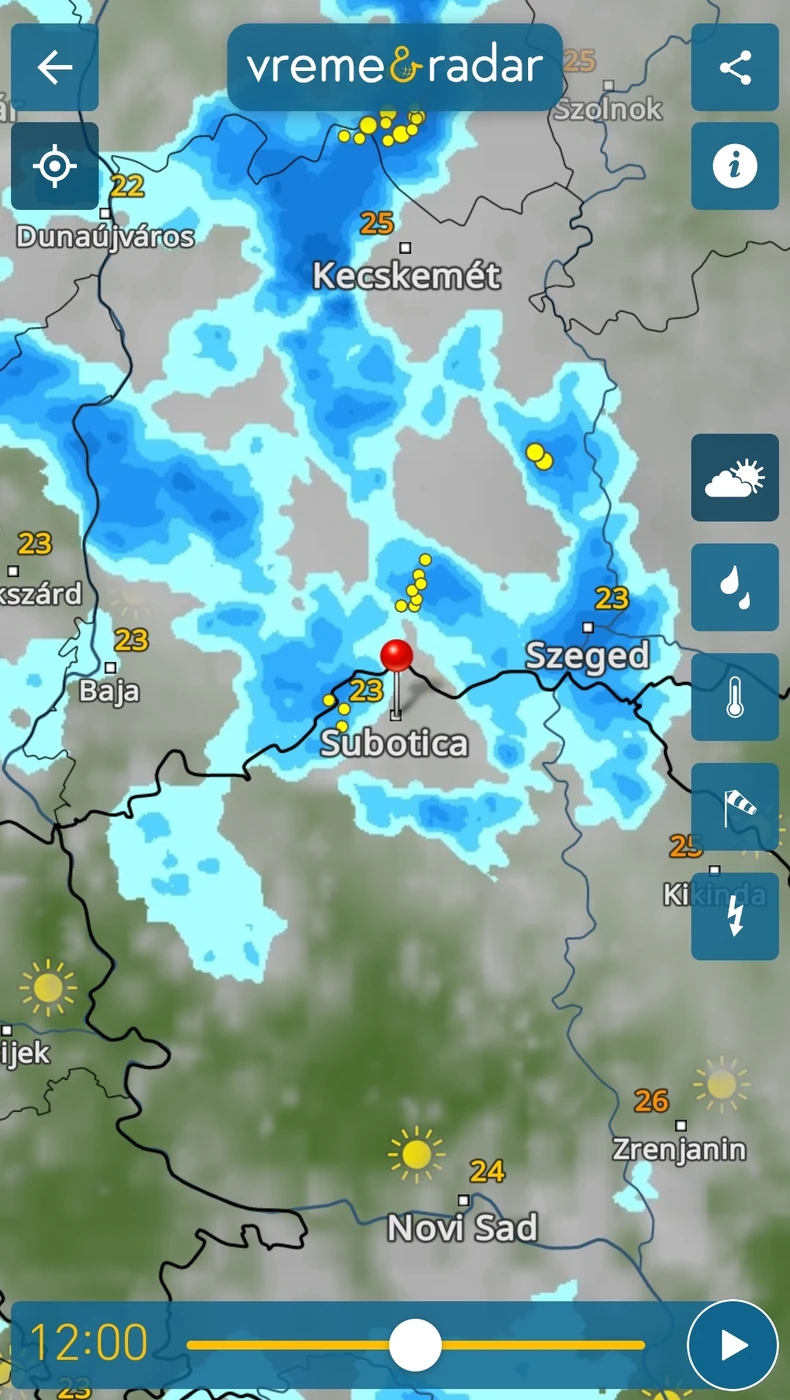Tap the timeline slider handle at 12:00
790x1400 pixels.
[x=415, y=1345]
